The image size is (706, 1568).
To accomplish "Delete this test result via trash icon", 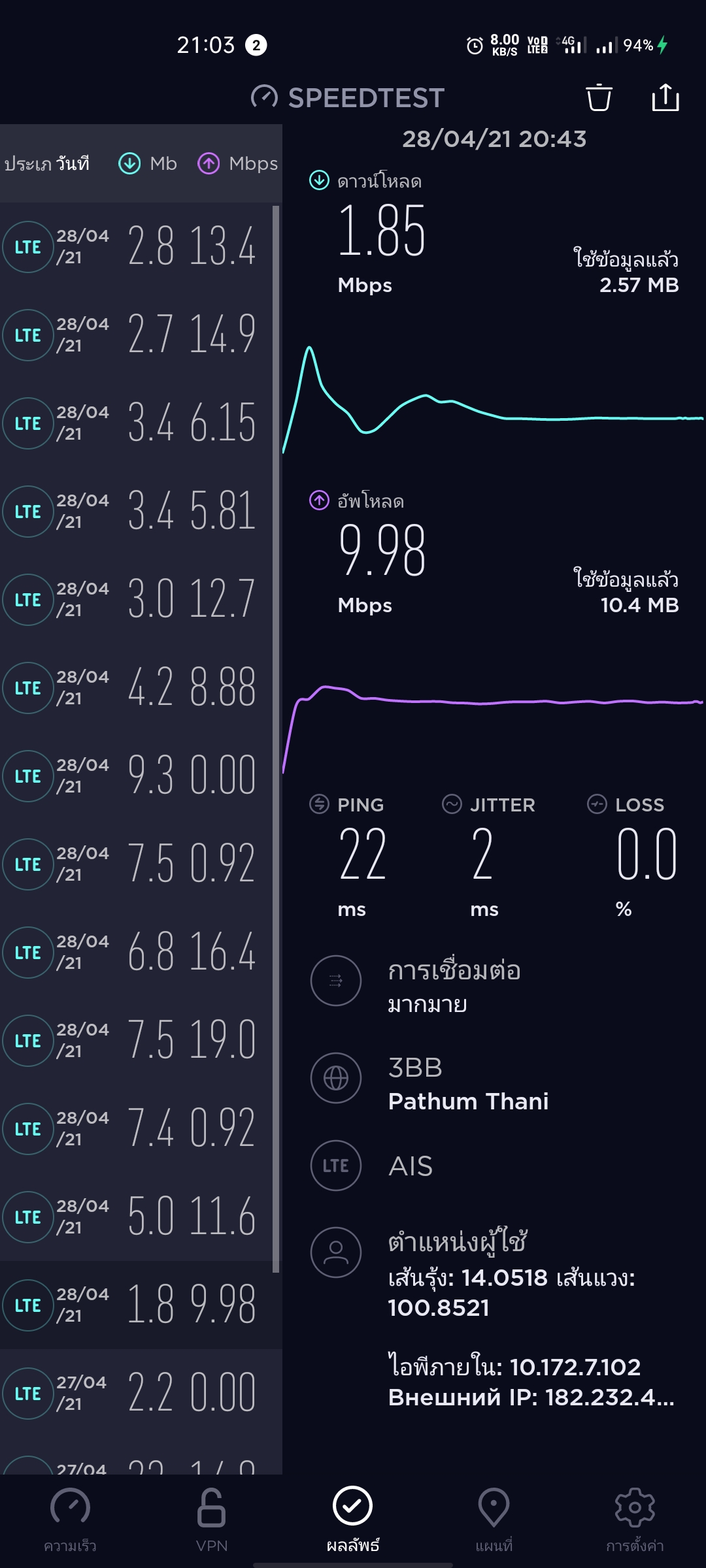I will click(599, 98).
